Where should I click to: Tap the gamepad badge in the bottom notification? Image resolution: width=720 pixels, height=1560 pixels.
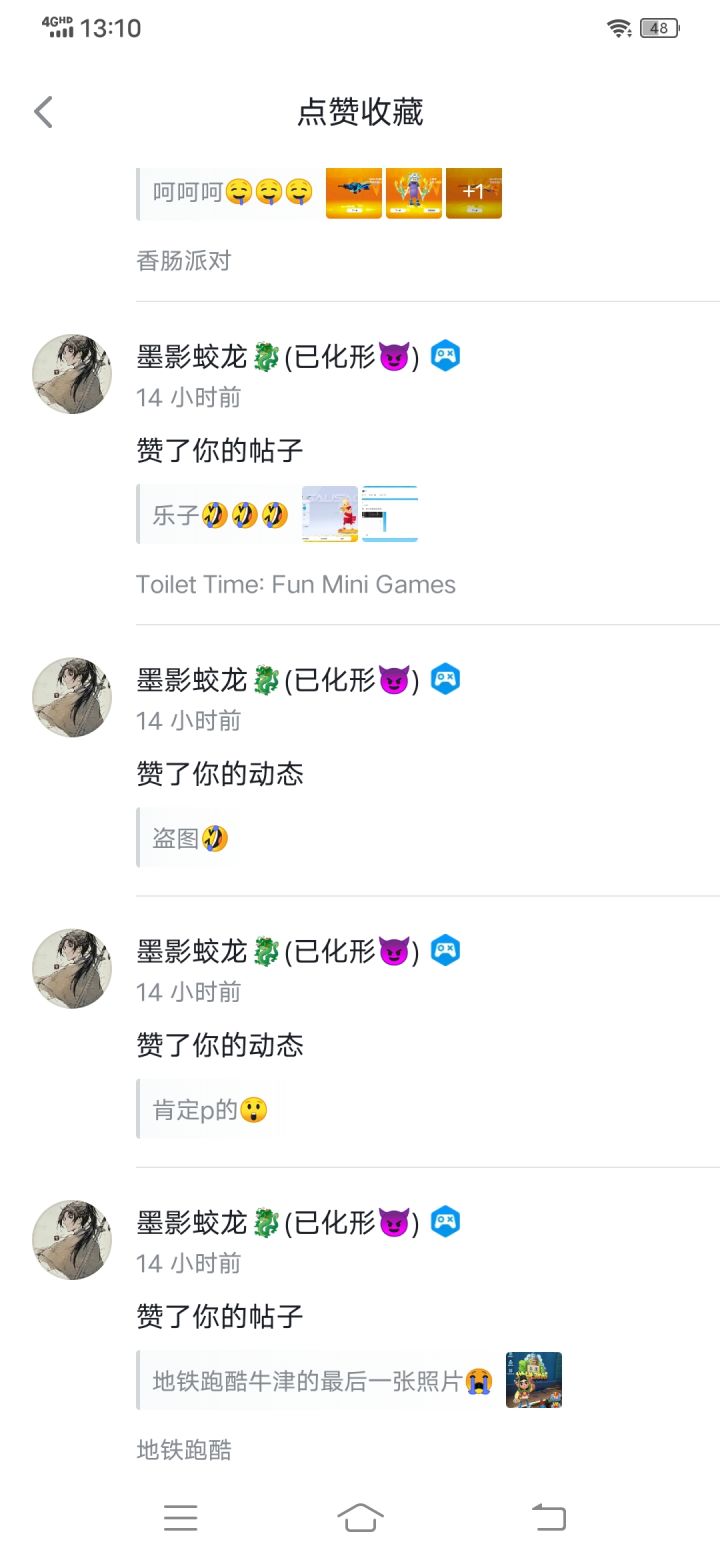click(445, 1222)
